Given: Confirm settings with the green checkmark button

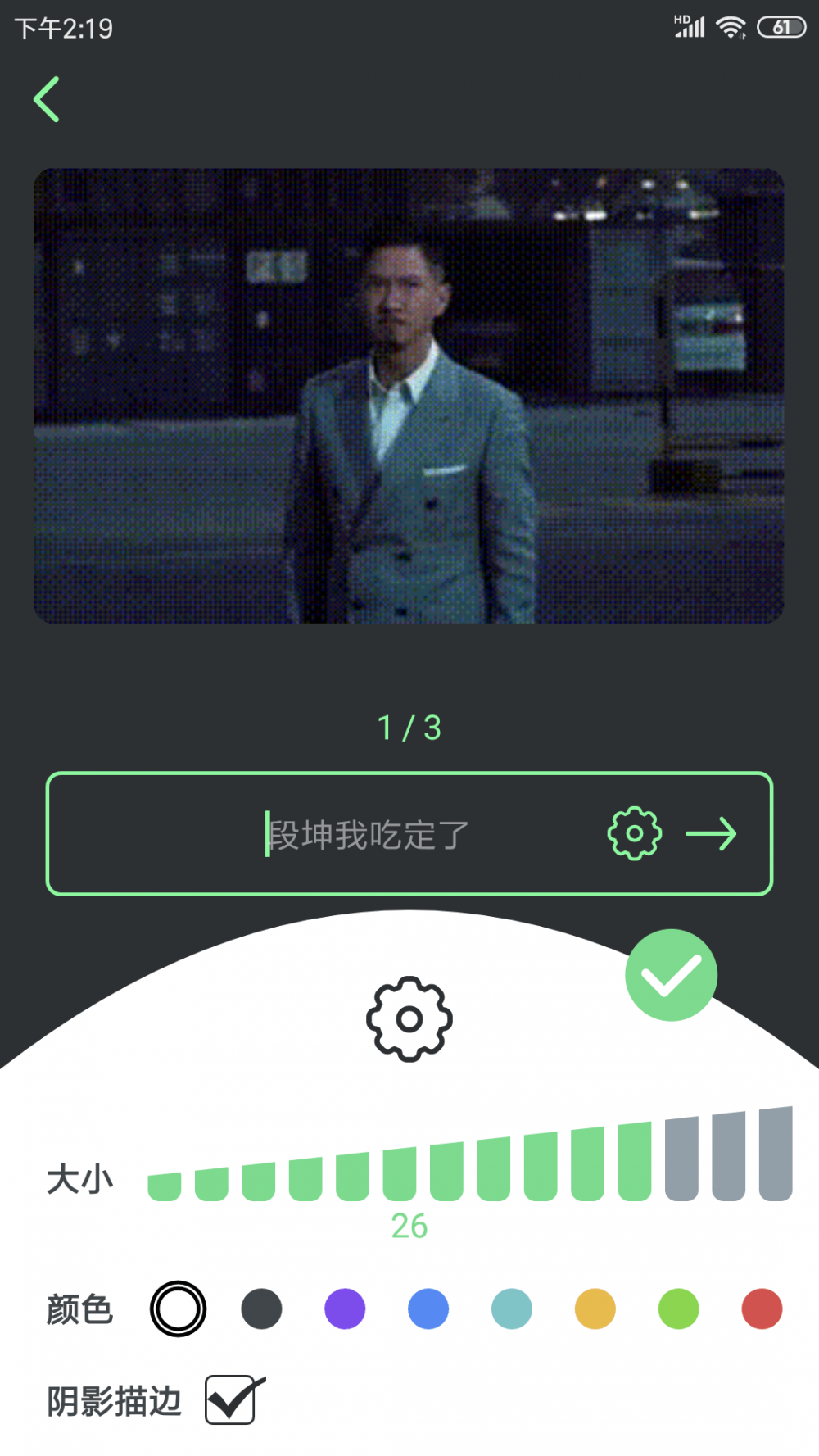Looking at the screenshot, I should pyautogui.click(x=672, y=975).
